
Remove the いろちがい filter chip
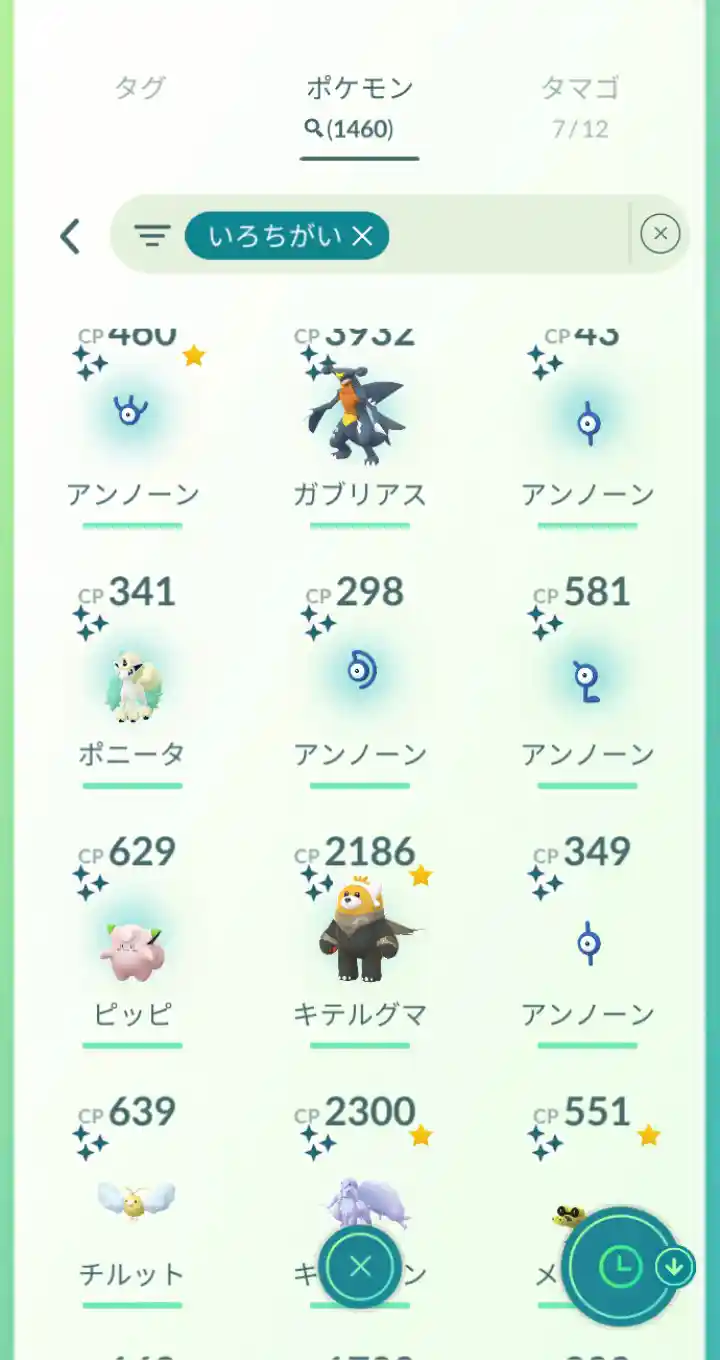pyautogui.click(x=362, y=236)
